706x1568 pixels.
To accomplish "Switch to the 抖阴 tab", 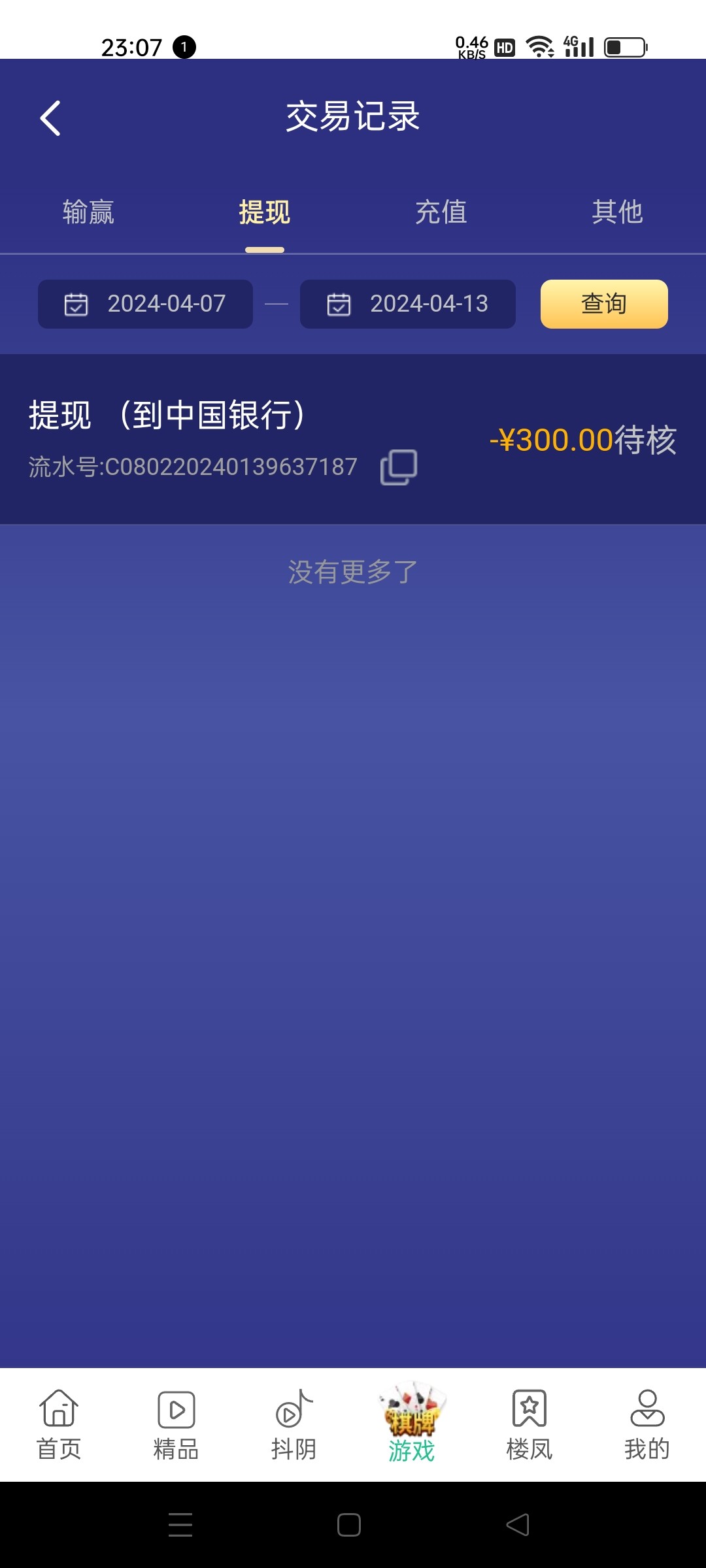I will [294, 1424].
